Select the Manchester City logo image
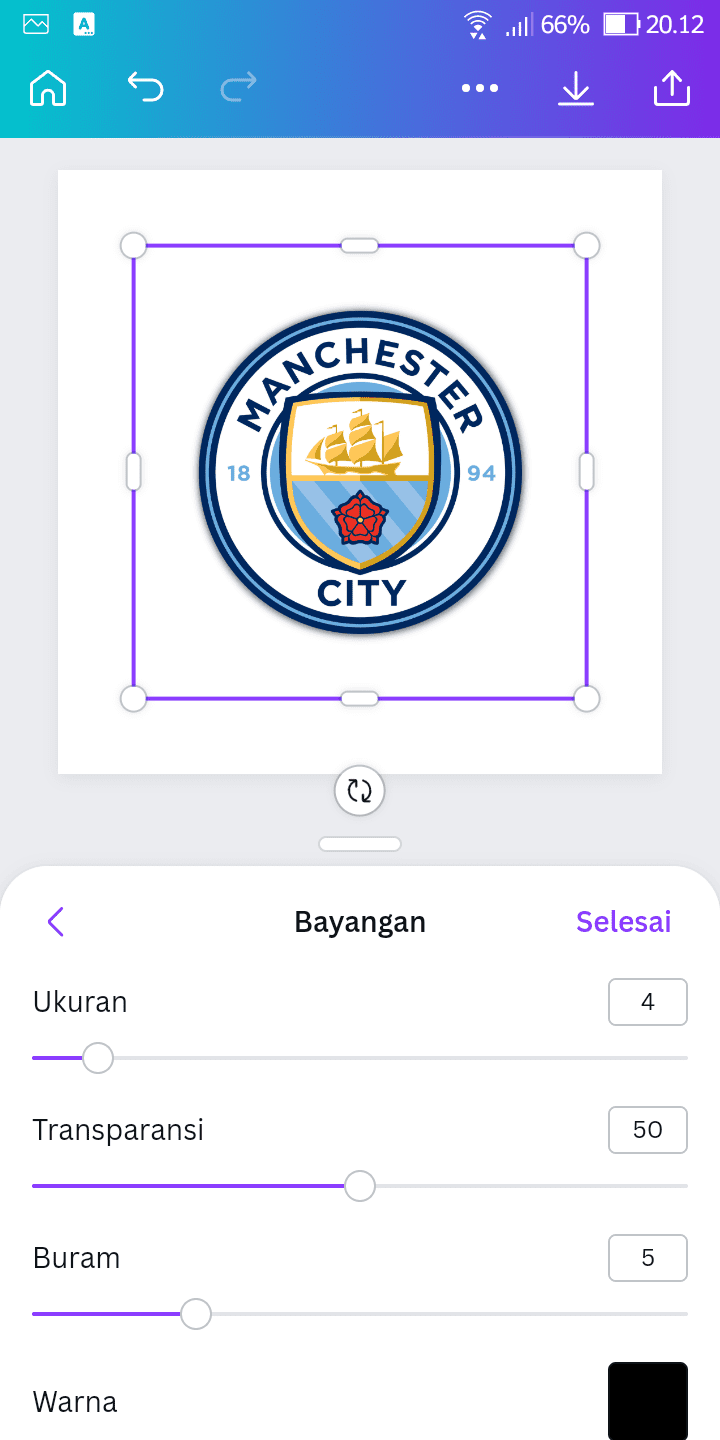 pos(360,472)
